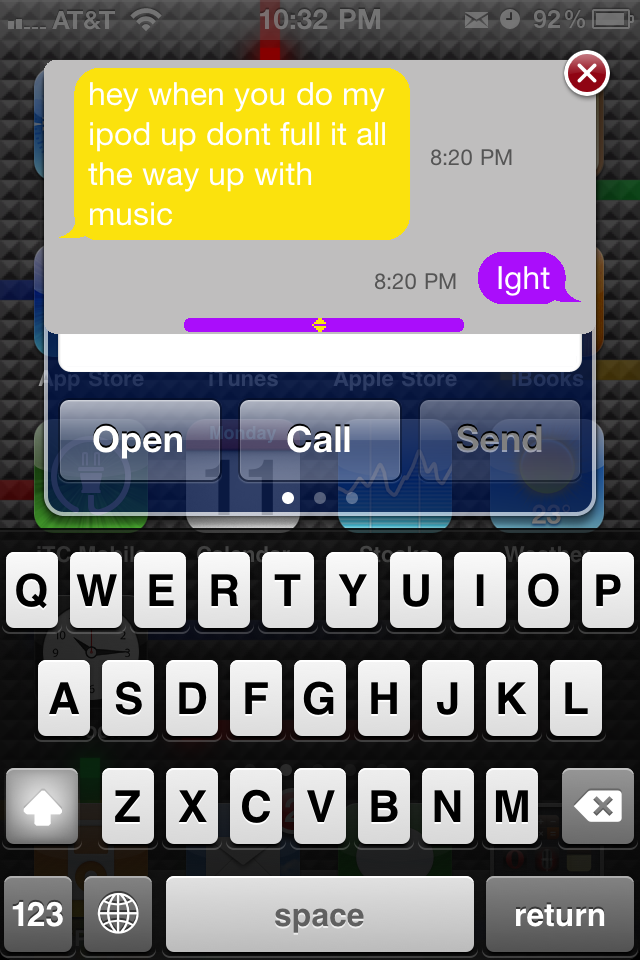
Task: Toggle the shift key
Action: 42,806
